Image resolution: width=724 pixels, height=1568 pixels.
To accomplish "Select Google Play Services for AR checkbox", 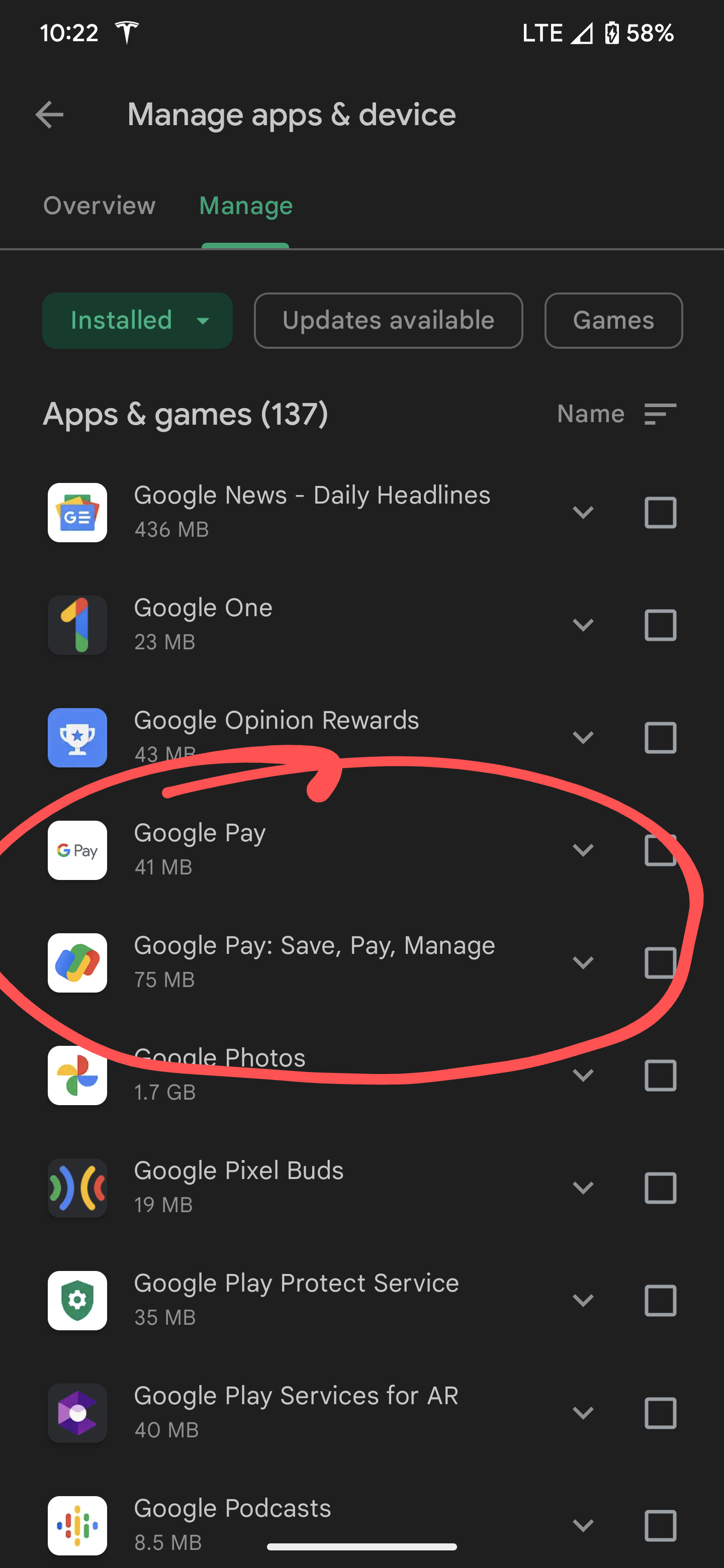I will (x=660, y=1413).
